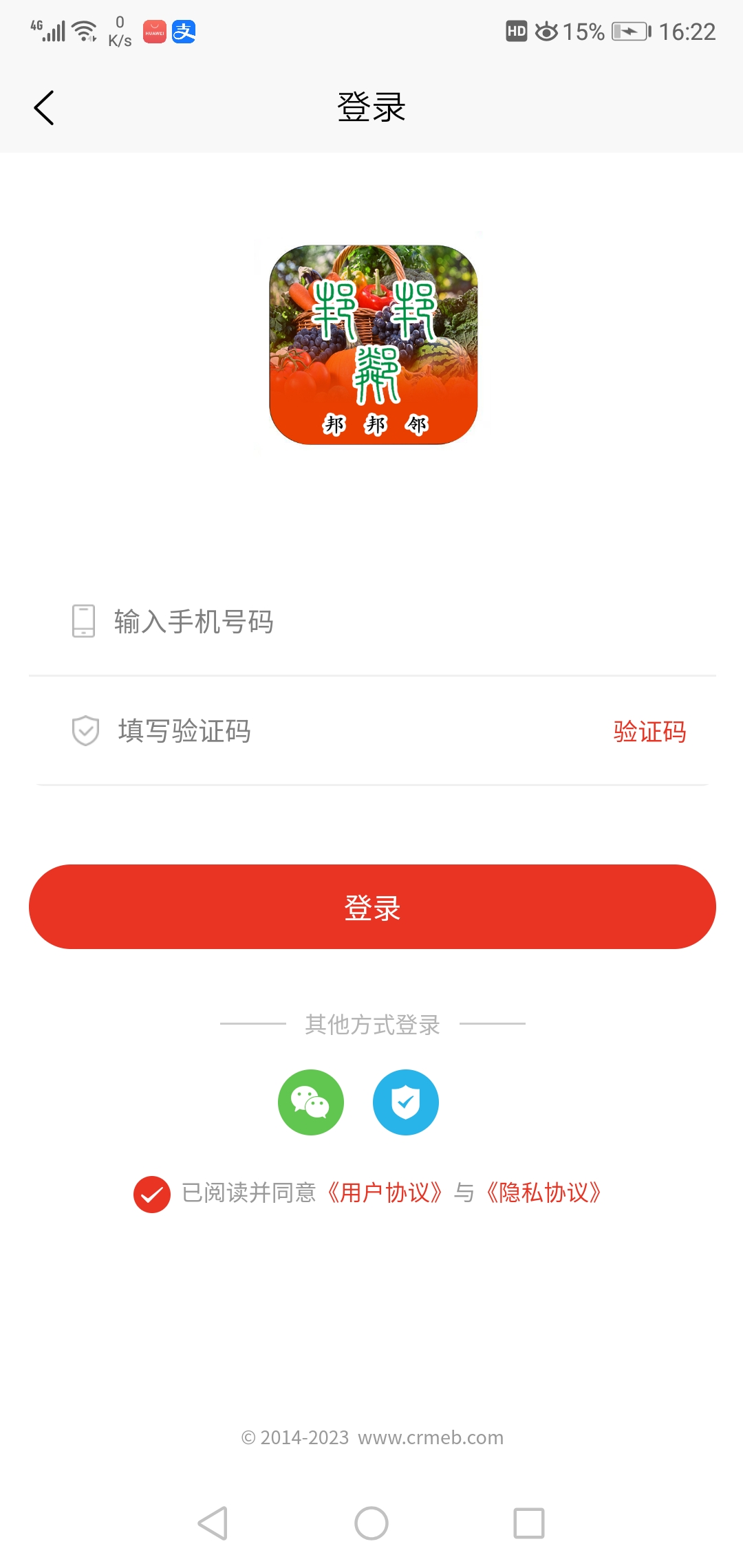Image resolution: width=743 pixels, height=1568 pixels.
Task: Uncheck the 已阅读并同意 agreement checkbox
Action: tap(152, 1194)
